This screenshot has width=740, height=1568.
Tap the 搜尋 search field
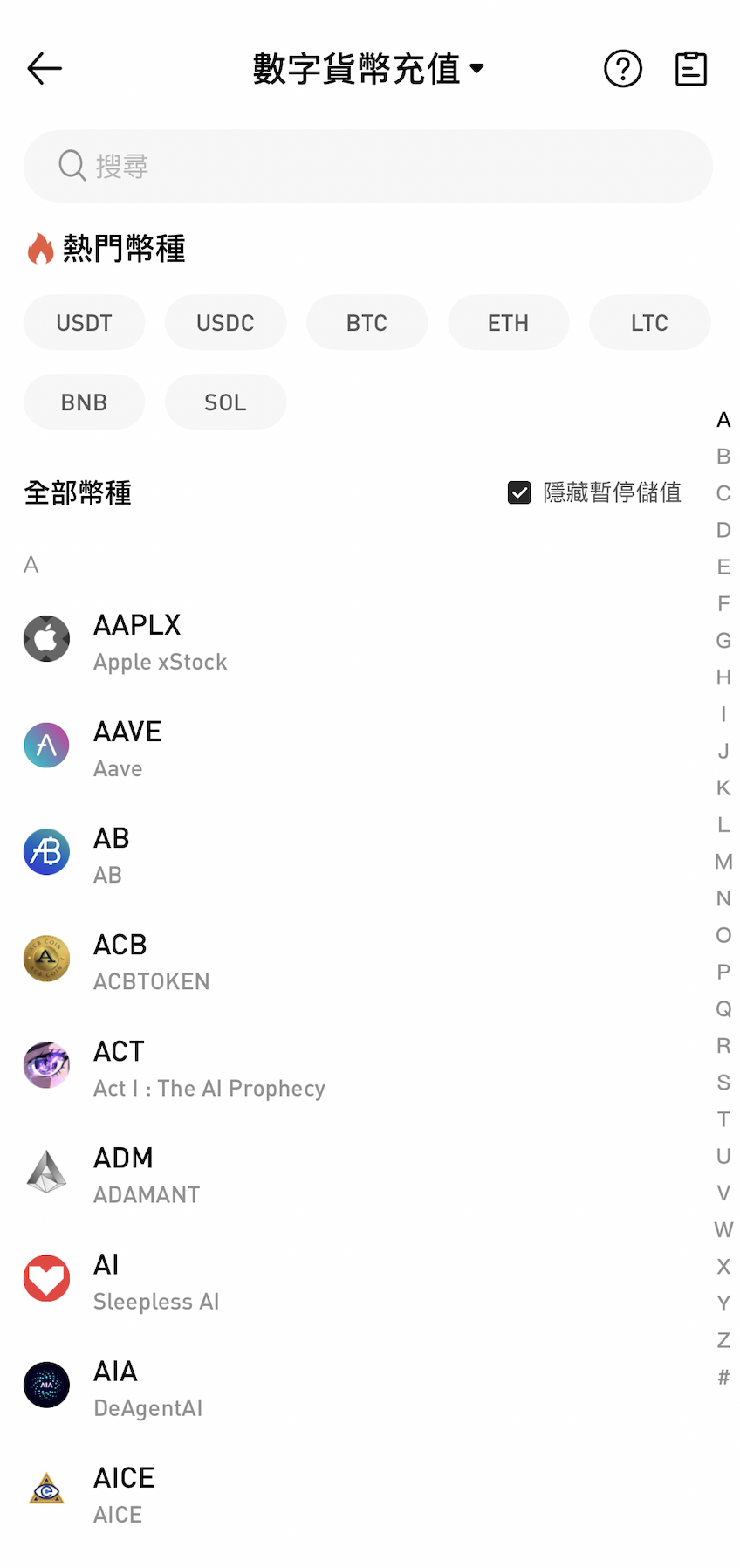click(x=368, y=166)
